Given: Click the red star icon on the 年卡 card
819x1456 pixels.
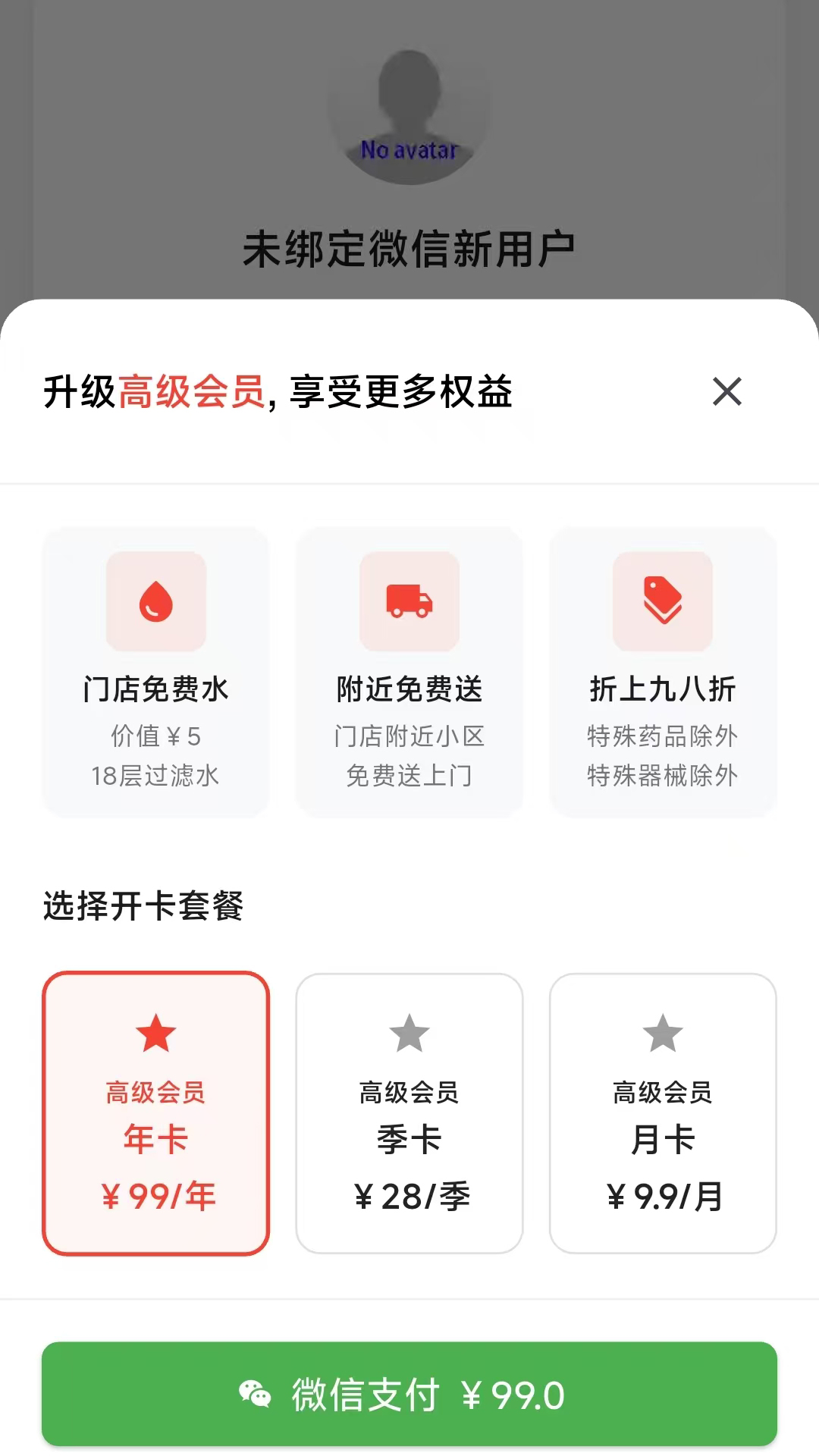Looking at the screenshot, I should [155, 1031].
